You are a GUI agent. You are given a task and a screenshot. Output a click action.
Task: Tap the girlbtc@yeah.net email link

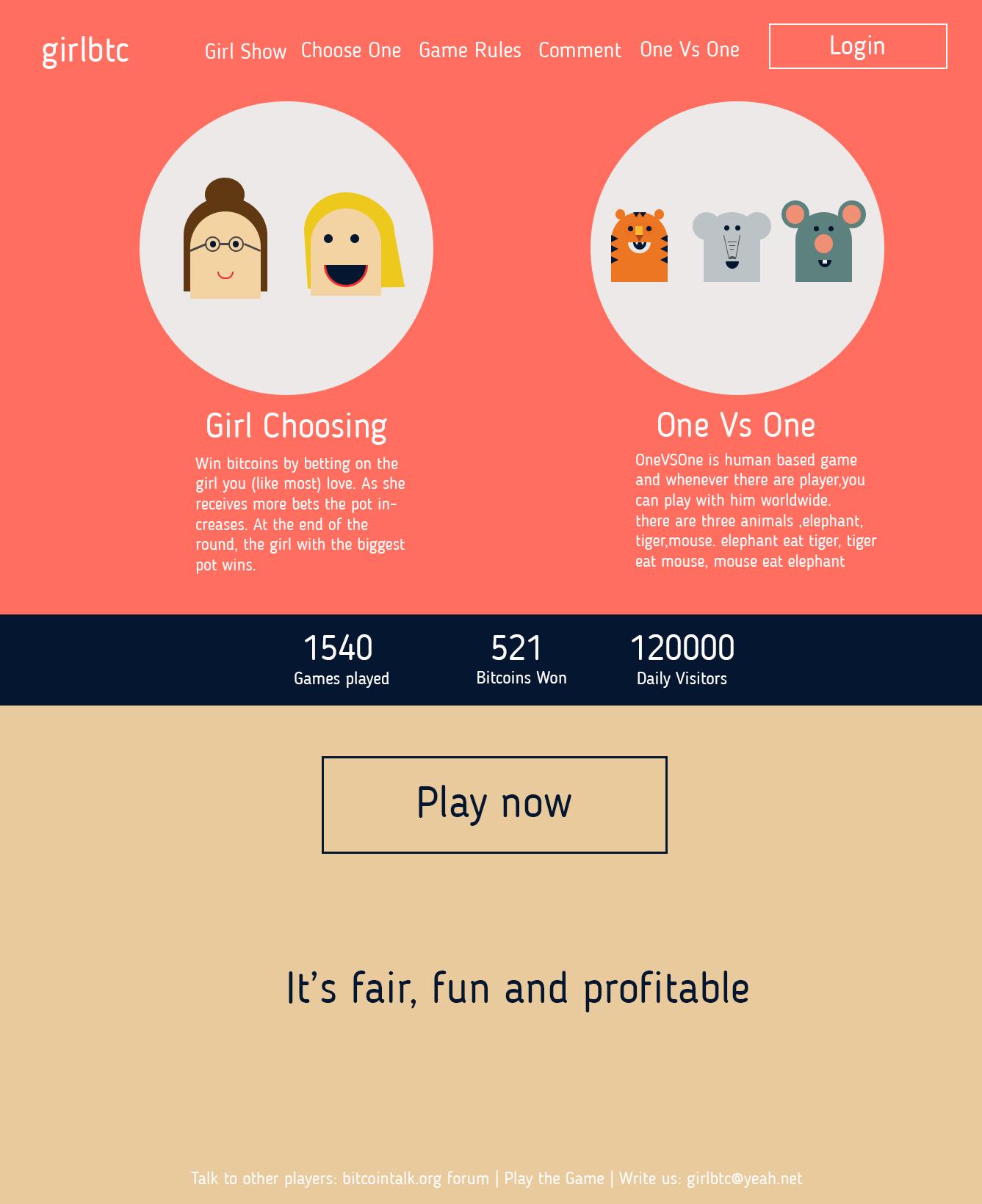pyautogui.click(x=744, y=1178)
